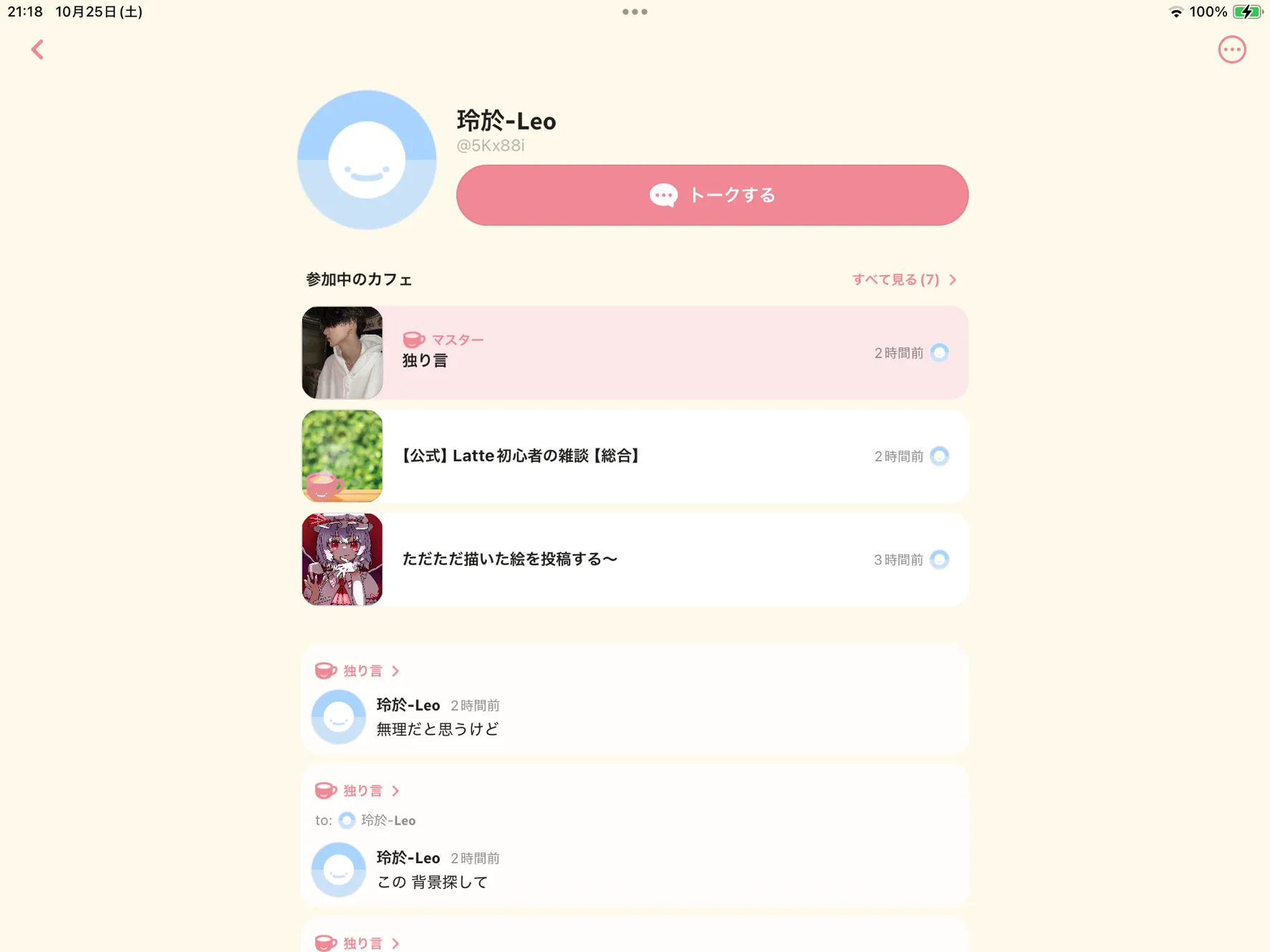The height and width of the screenshot is (952, 1270).
Task: Tap the トークする button
Action: 712,196
